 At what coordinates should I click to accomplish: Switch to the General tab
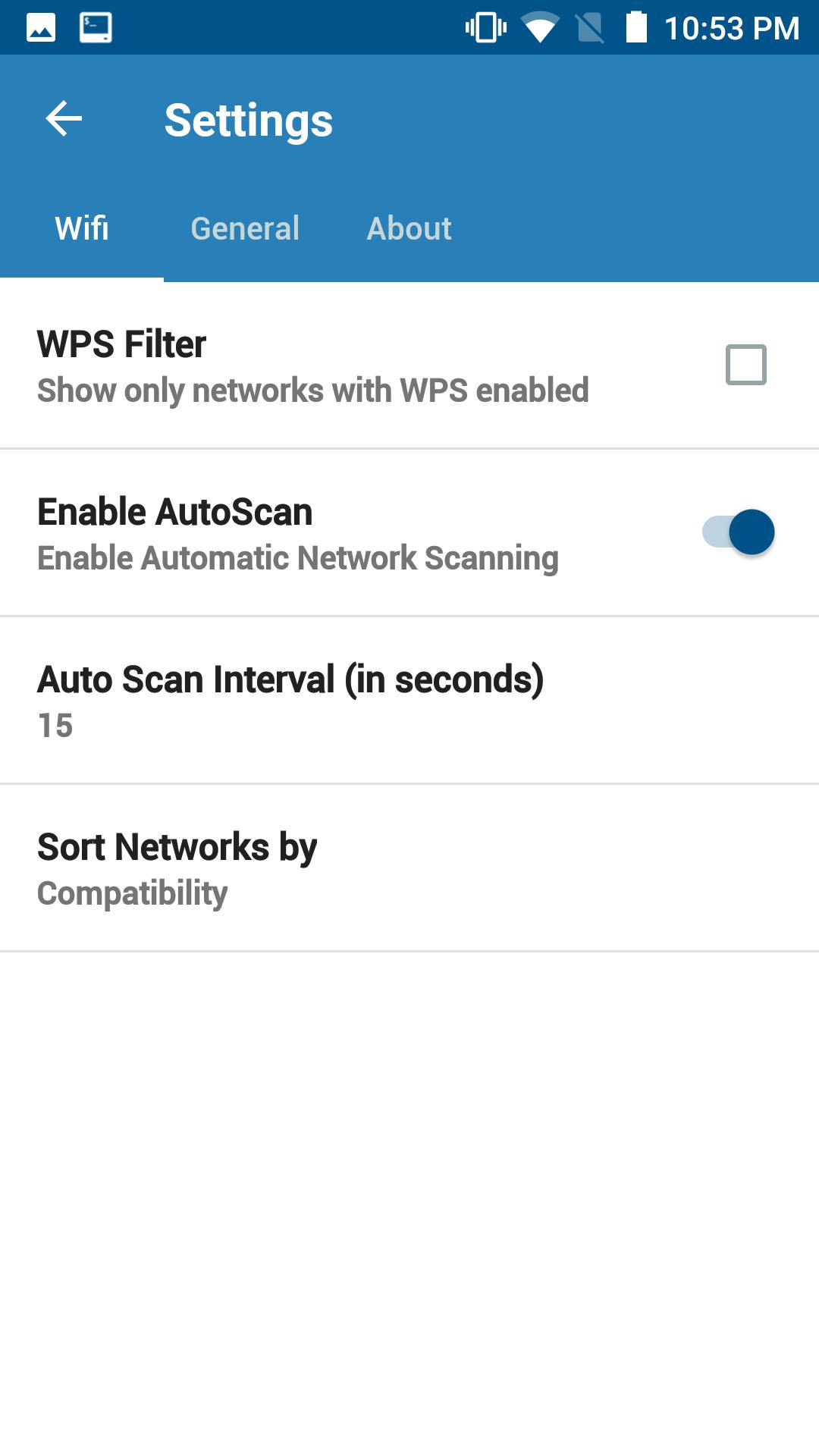tap(245, 228)
